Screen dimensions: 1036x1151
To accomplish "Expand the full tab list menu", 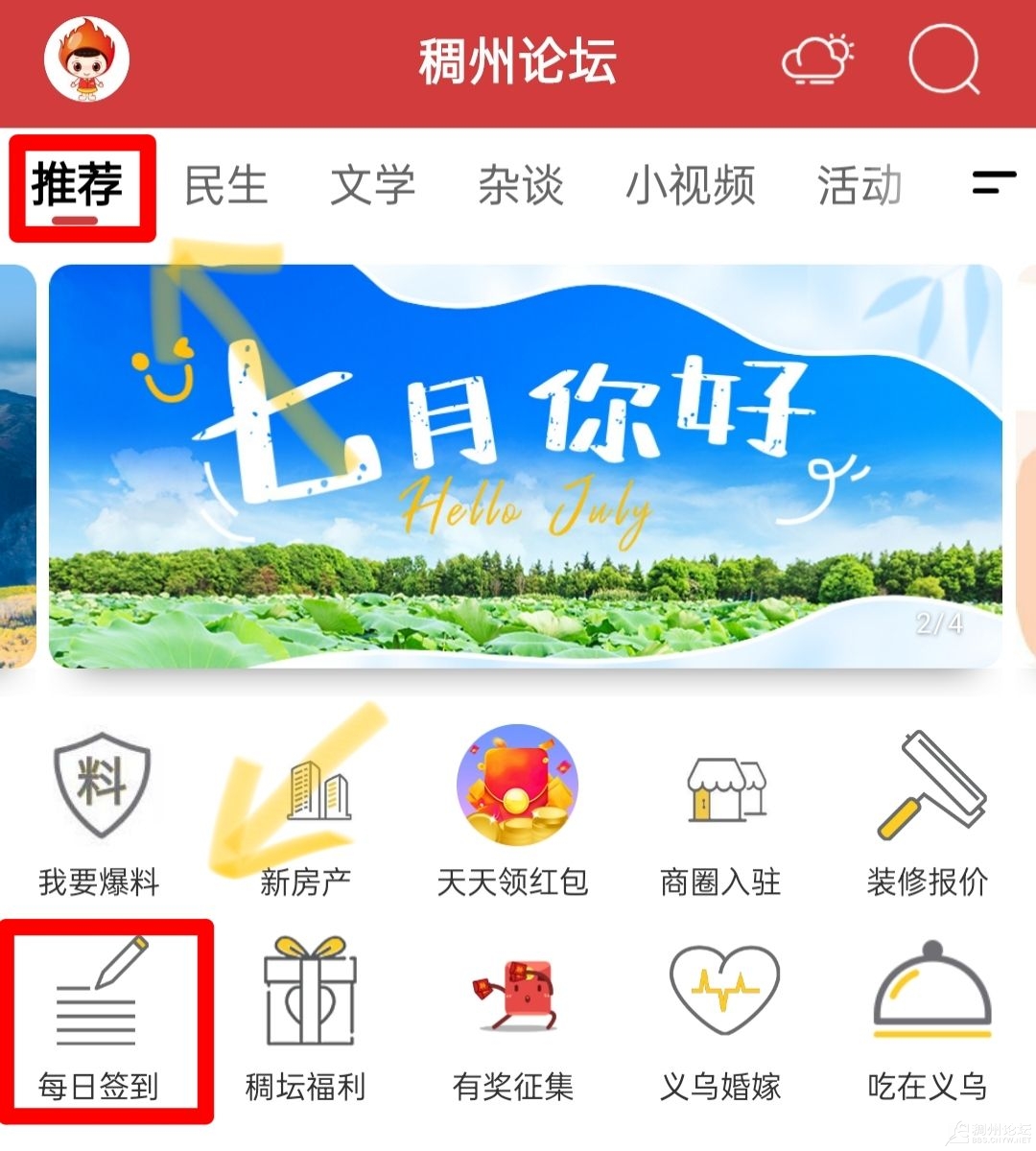I will pos(994,182).
